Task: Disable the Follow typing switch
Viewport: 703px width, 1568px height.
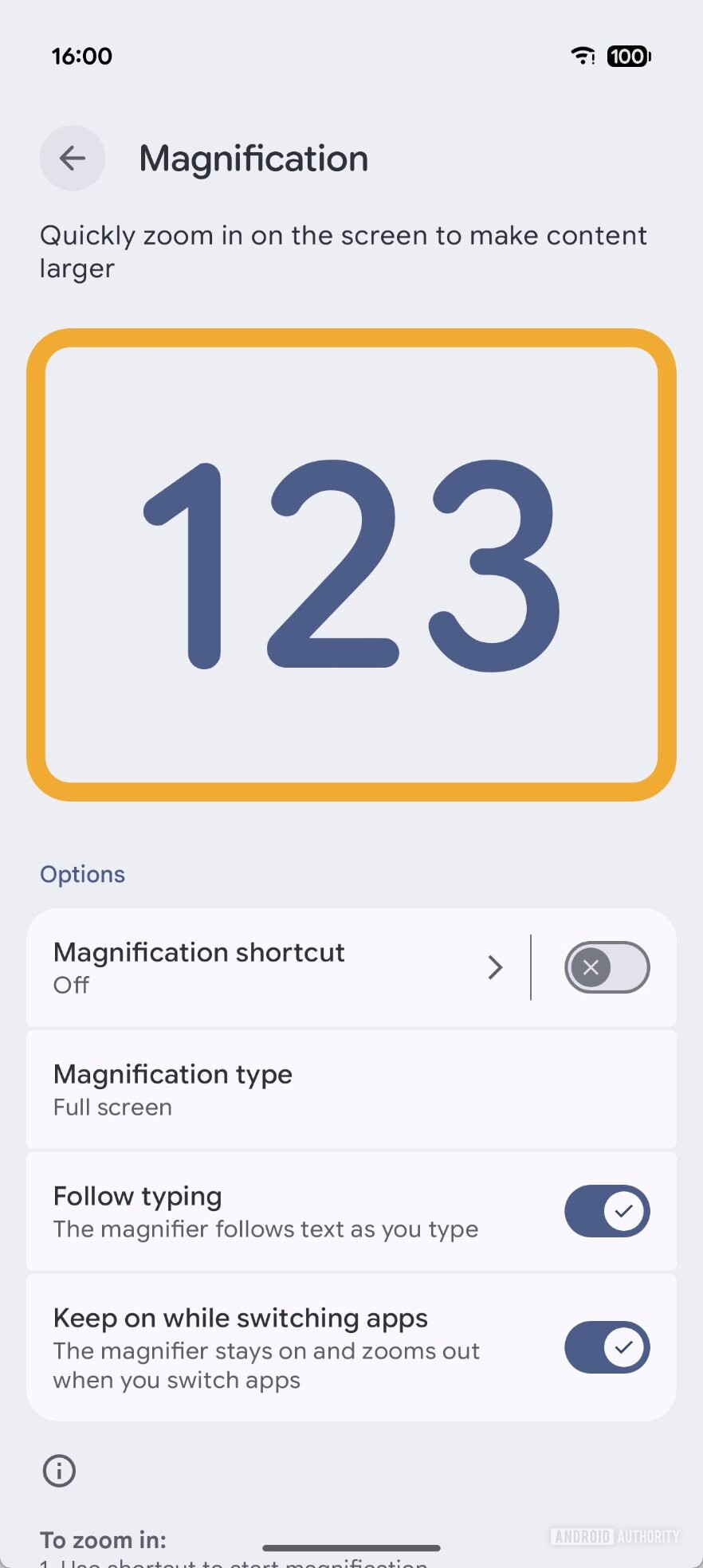Action: point(607,1211)
